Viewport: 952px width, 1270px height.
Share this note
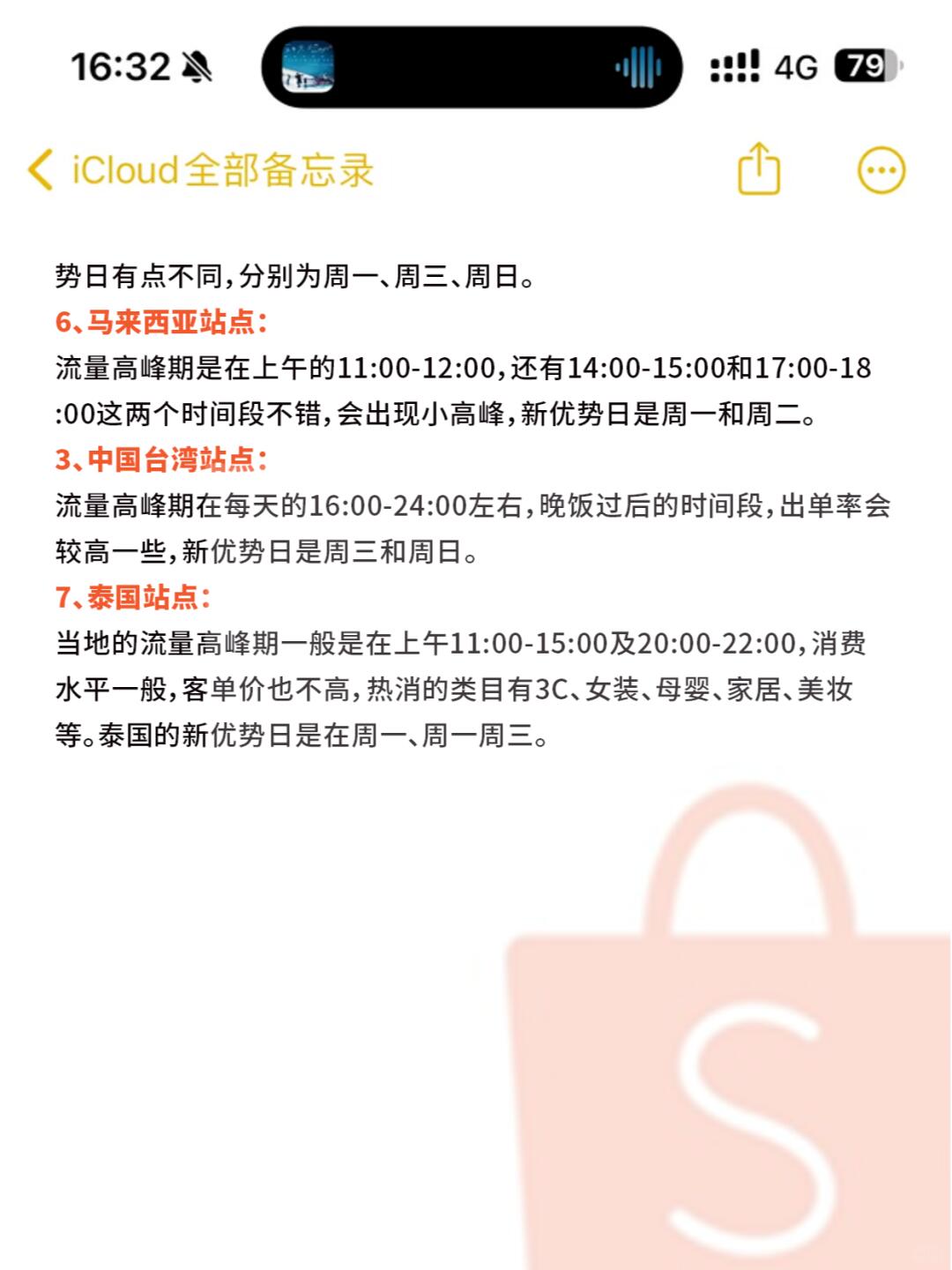758,168
